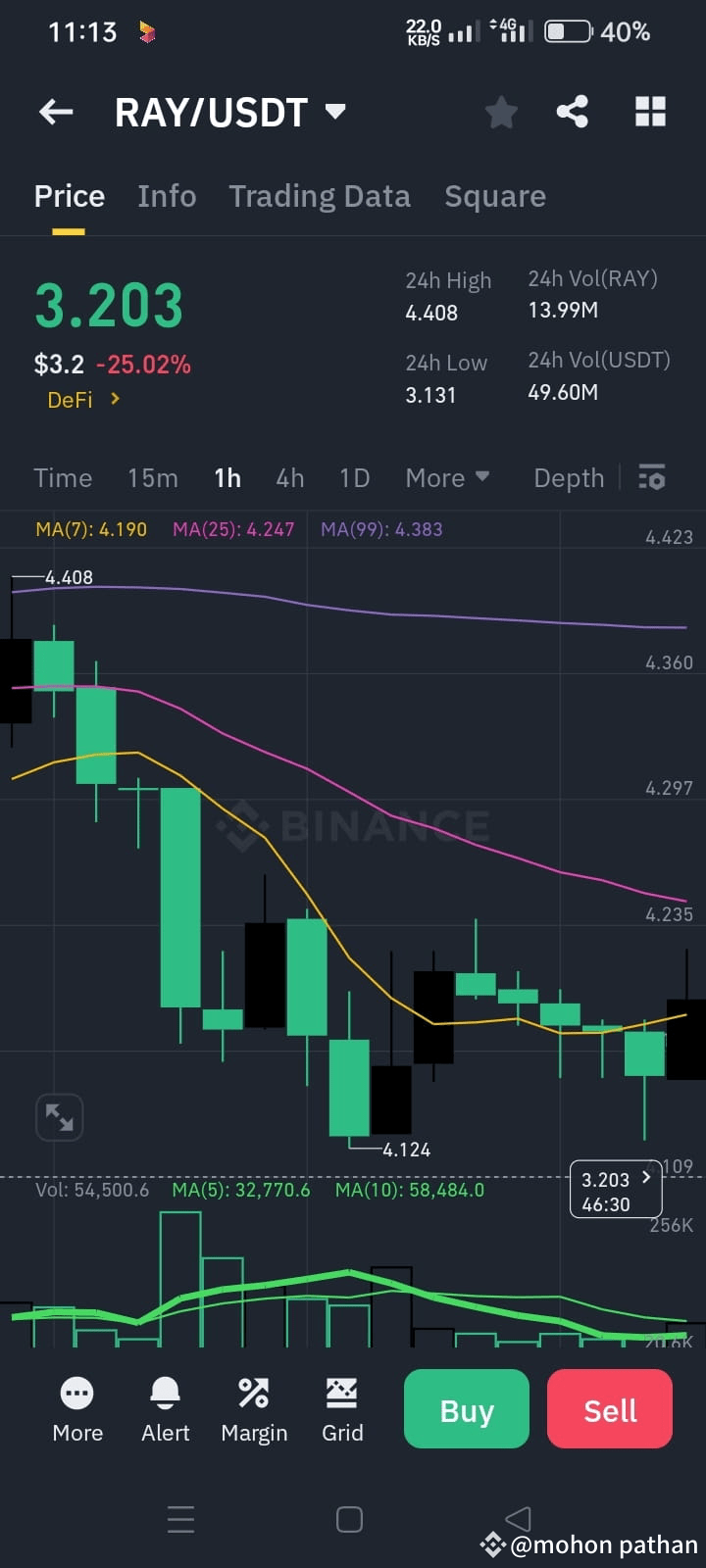Go back with the arrow icon

pyautogui.click(x=56, y=112)
